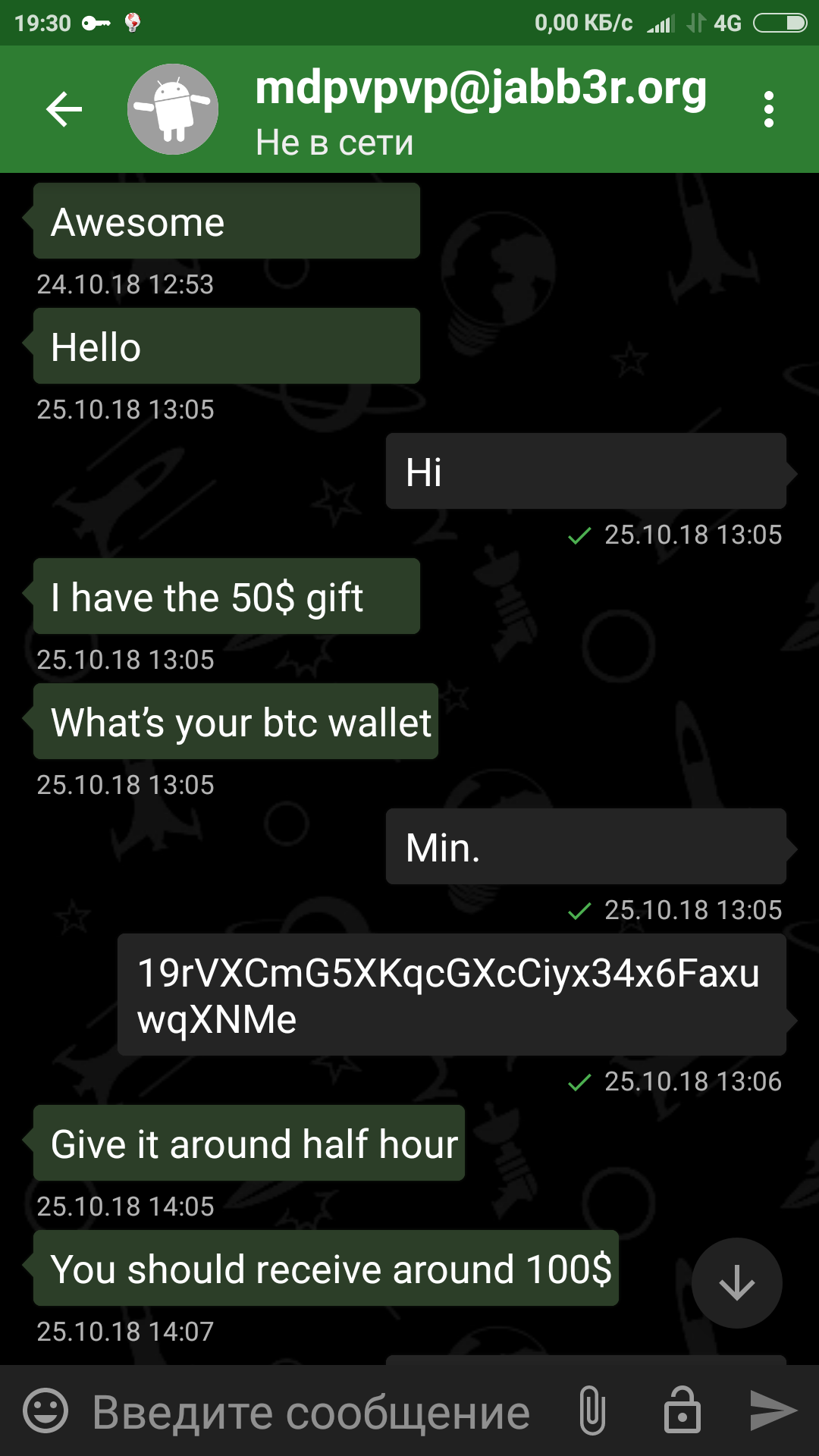Screen dimensions: 819x1456
Task: Open the contact's Android avatar
Action: (x=173, y=109)
